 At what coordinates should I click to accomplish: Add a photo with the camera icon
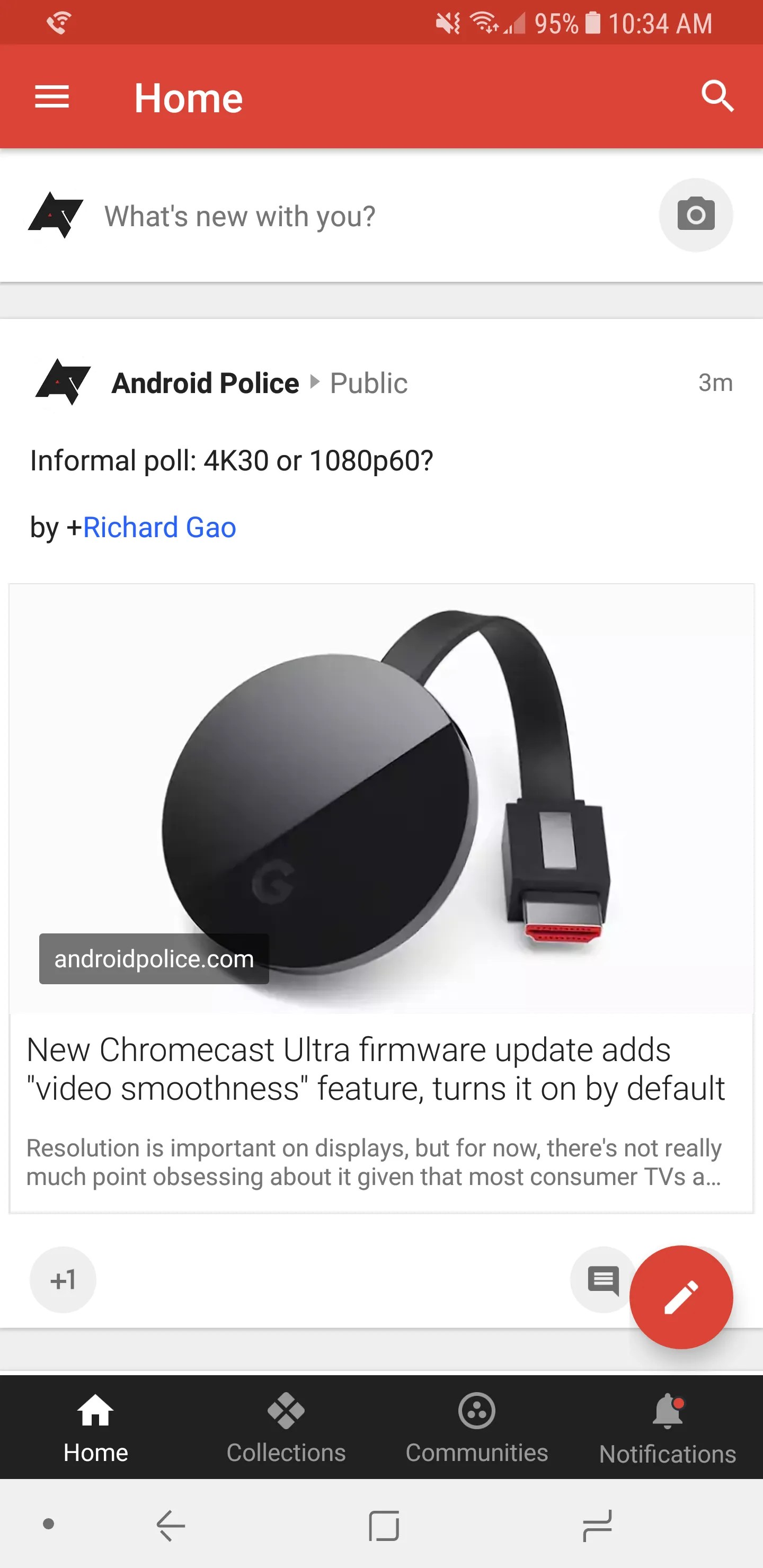click(695, 215)
